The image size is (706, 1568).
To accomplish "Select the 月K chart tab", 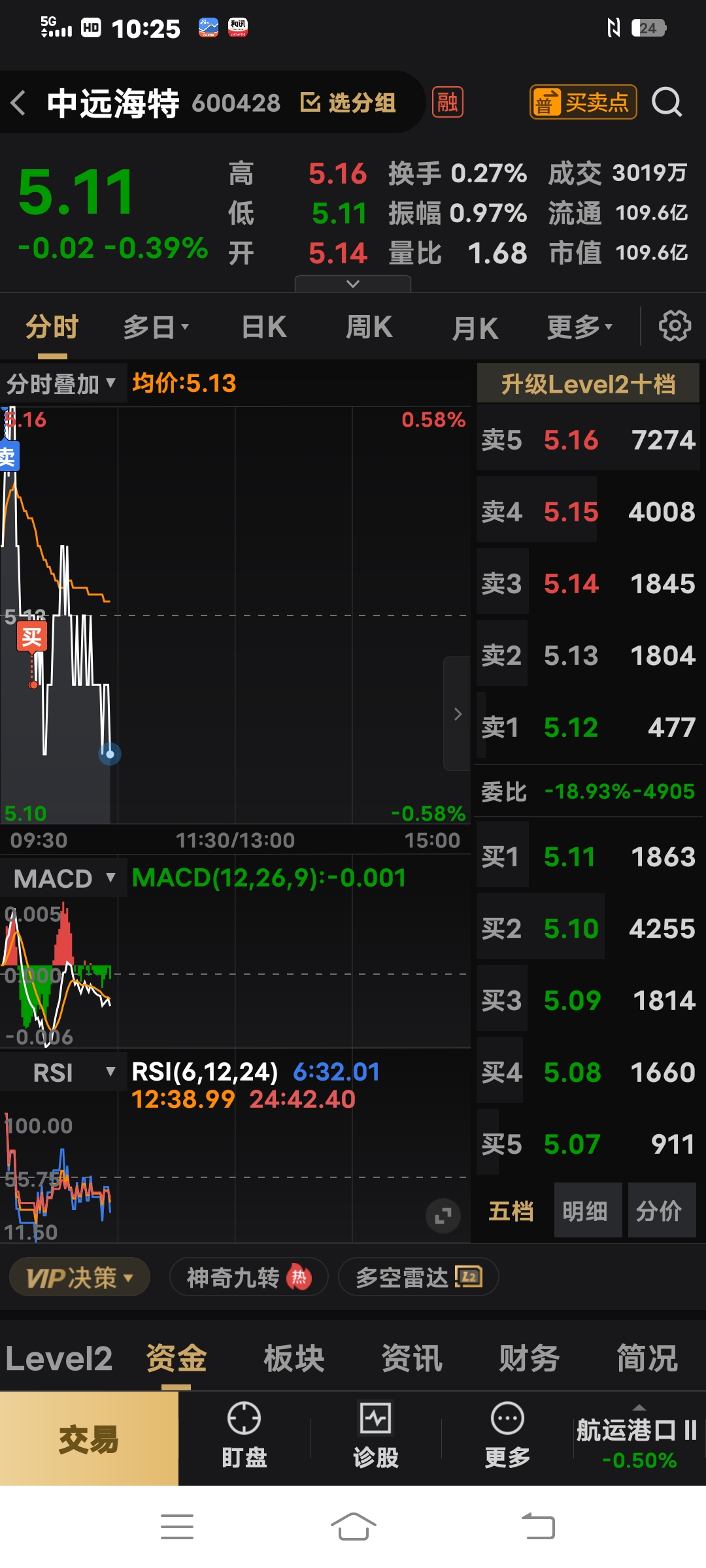I will click(x=475, y=327).
